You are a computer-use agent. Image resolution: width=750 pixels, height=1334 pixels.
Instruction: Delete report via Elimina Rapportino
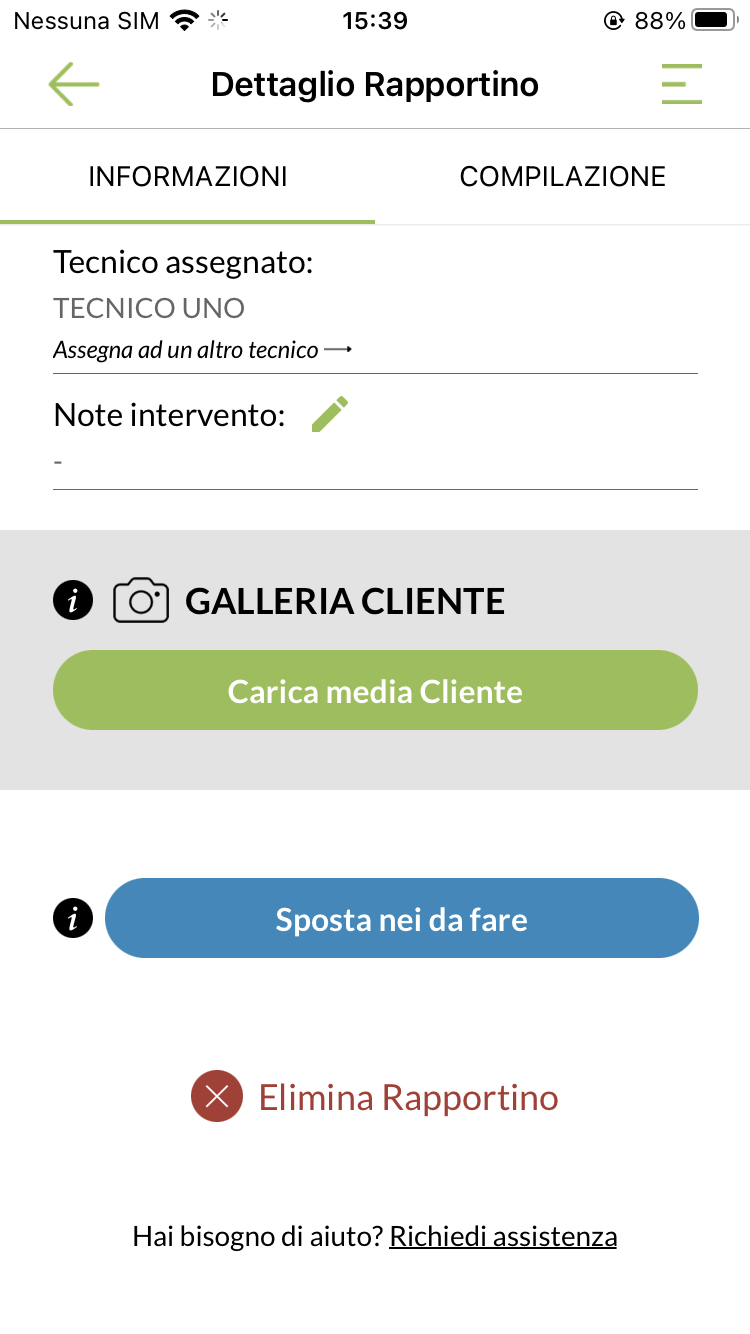point(375,1098)
